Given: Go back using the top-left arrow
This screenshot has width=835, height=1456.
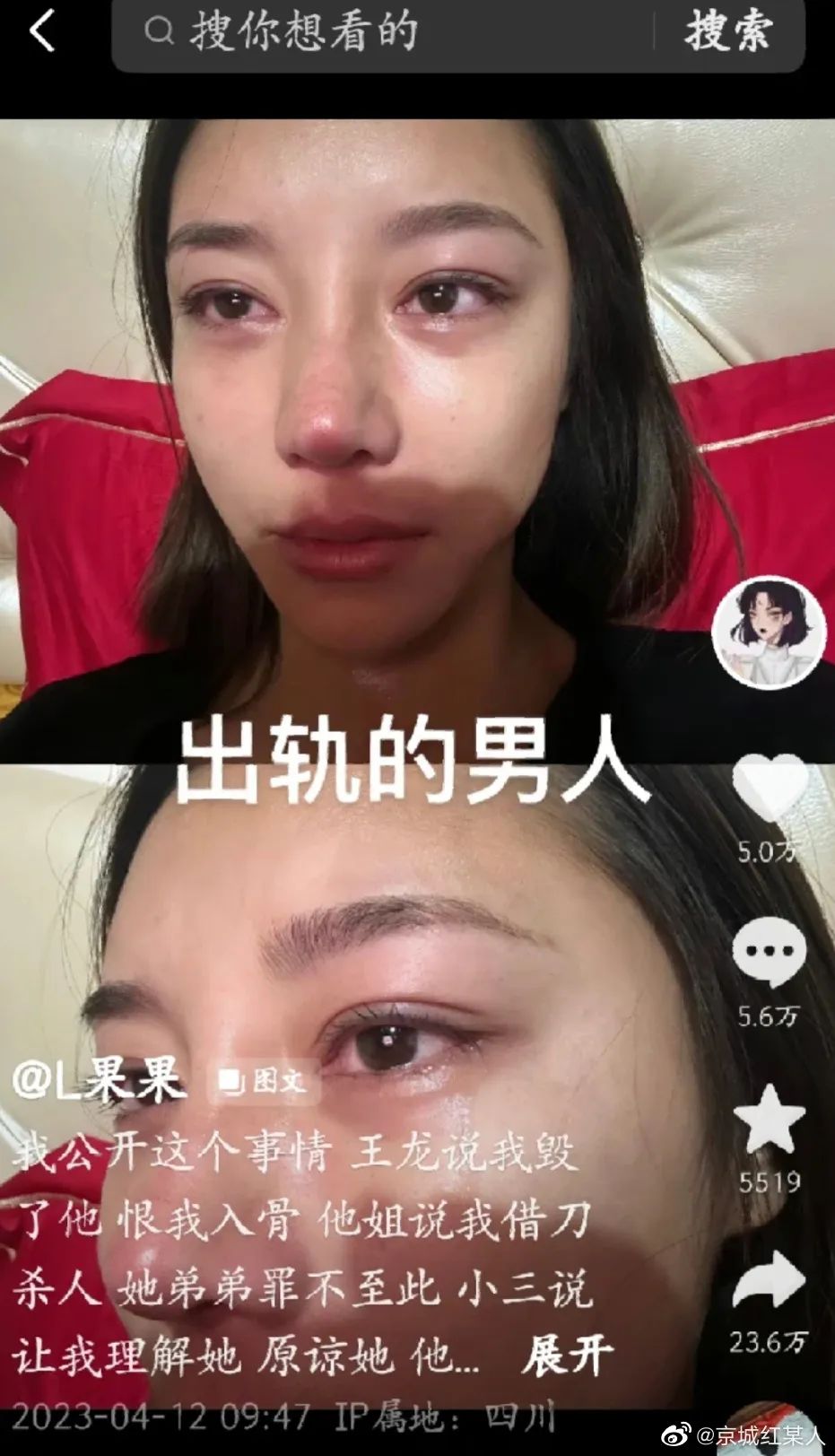Looking at the screenshot, I should (x=42, y=31).
